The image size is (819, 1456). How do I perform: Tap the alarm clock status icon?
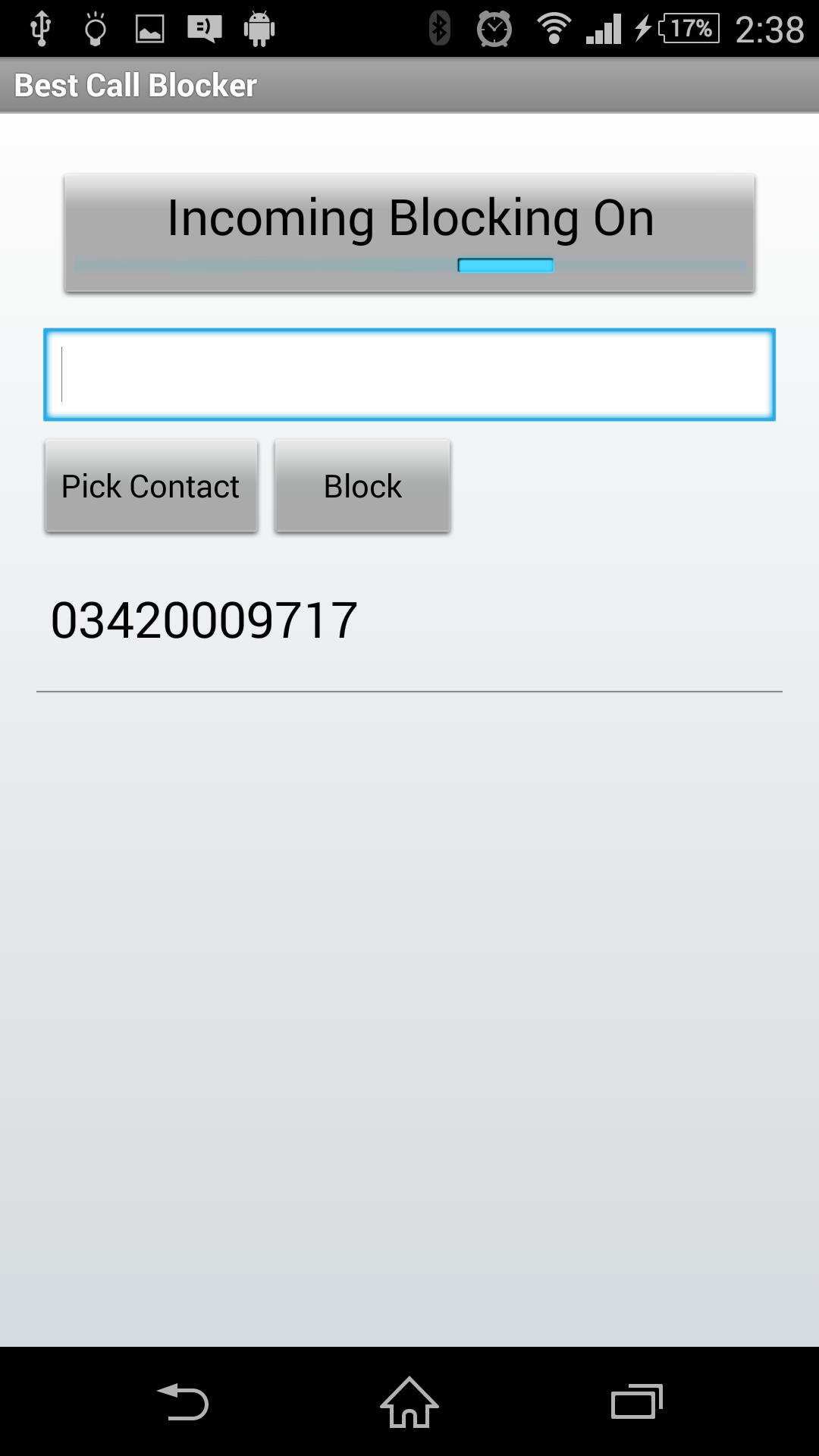[494, 27]
